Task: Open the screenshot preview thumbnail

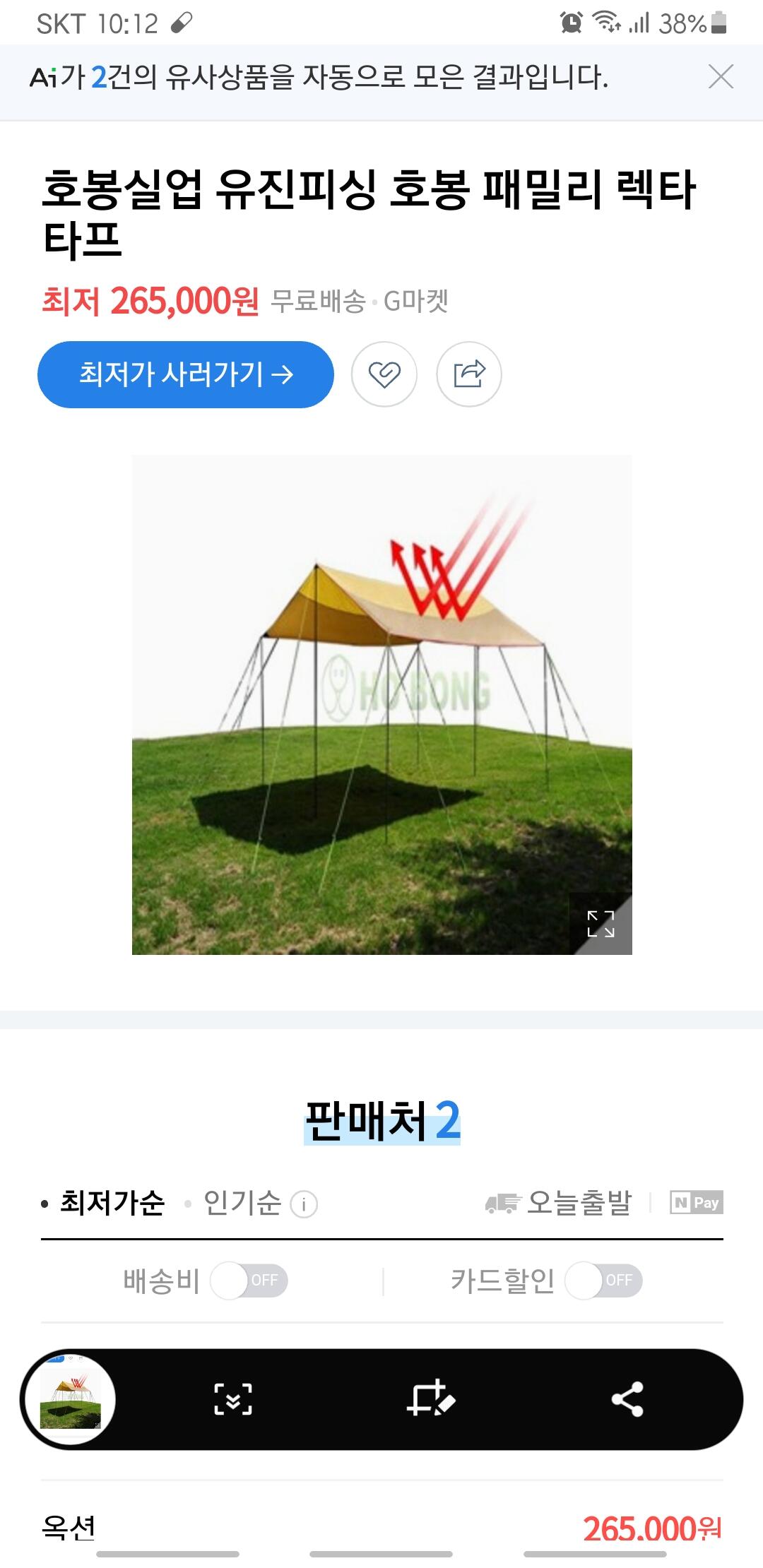Action: coord(70,1399)
